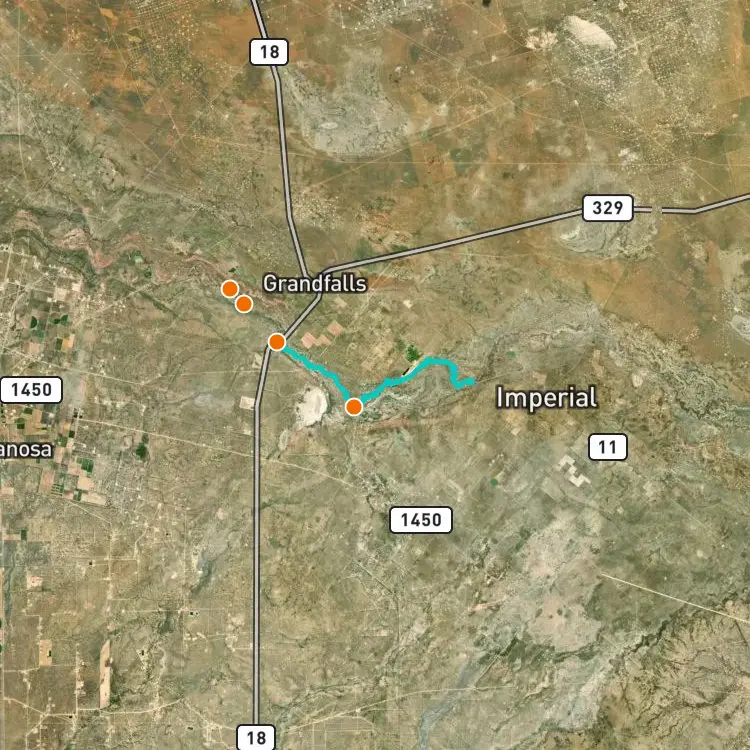
Task: Select the orange marker where route meets Highway 18
Action: click(x=277, y=342)
